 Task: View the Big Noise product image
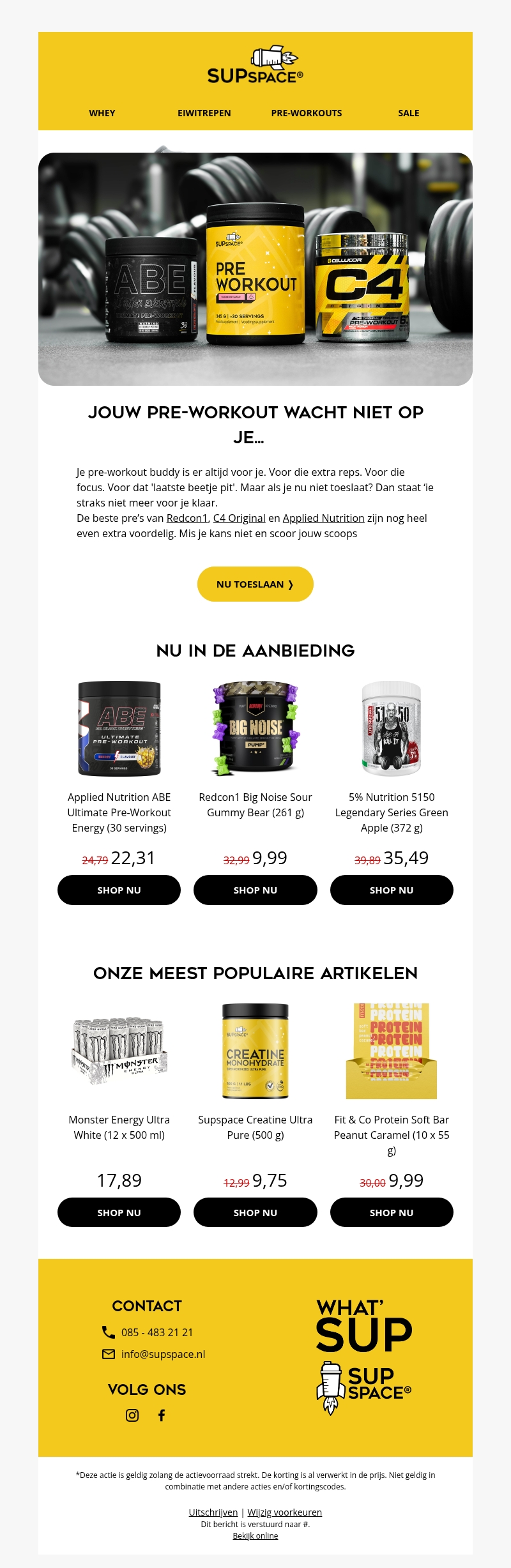pos(255,728)
